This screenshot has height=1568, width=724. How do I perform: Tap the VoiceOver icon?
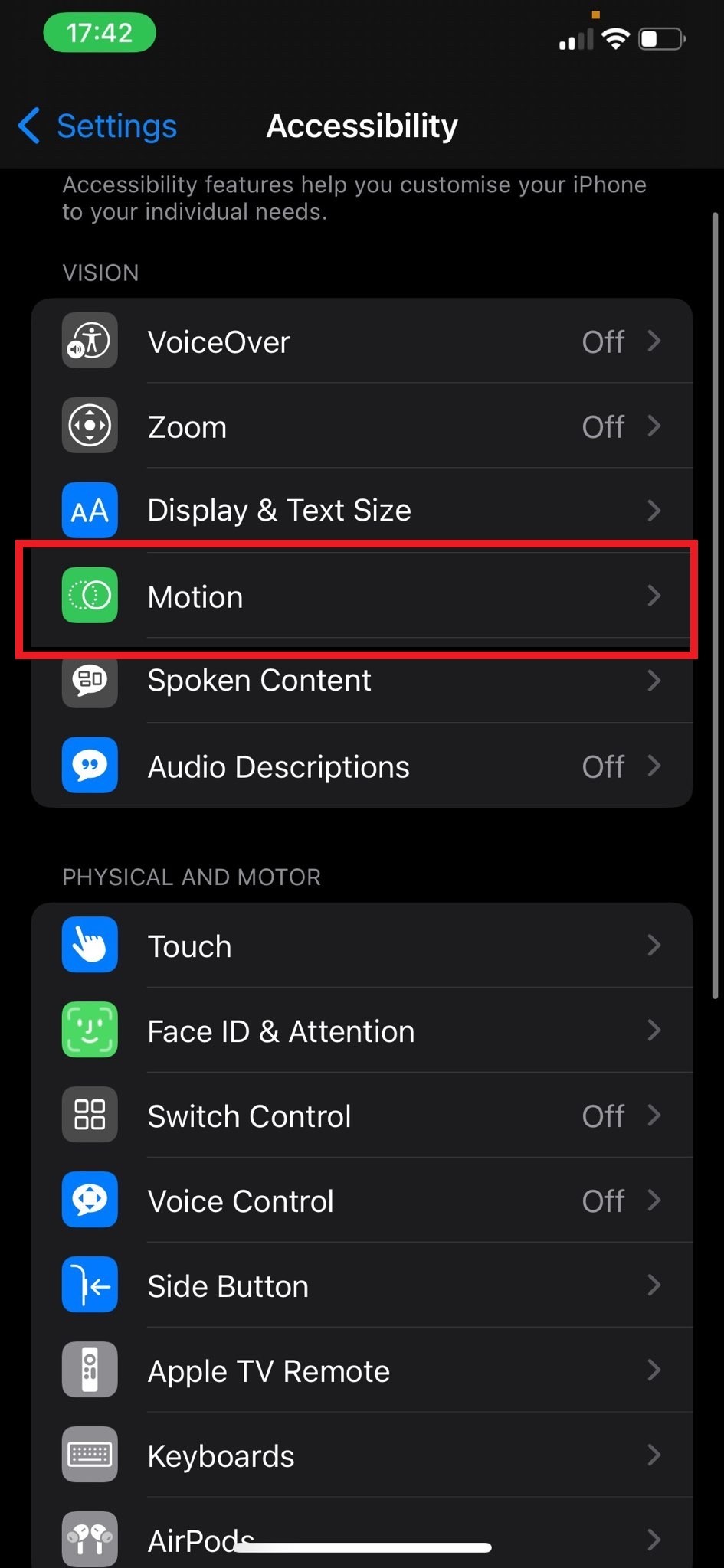tap(90, 340)
